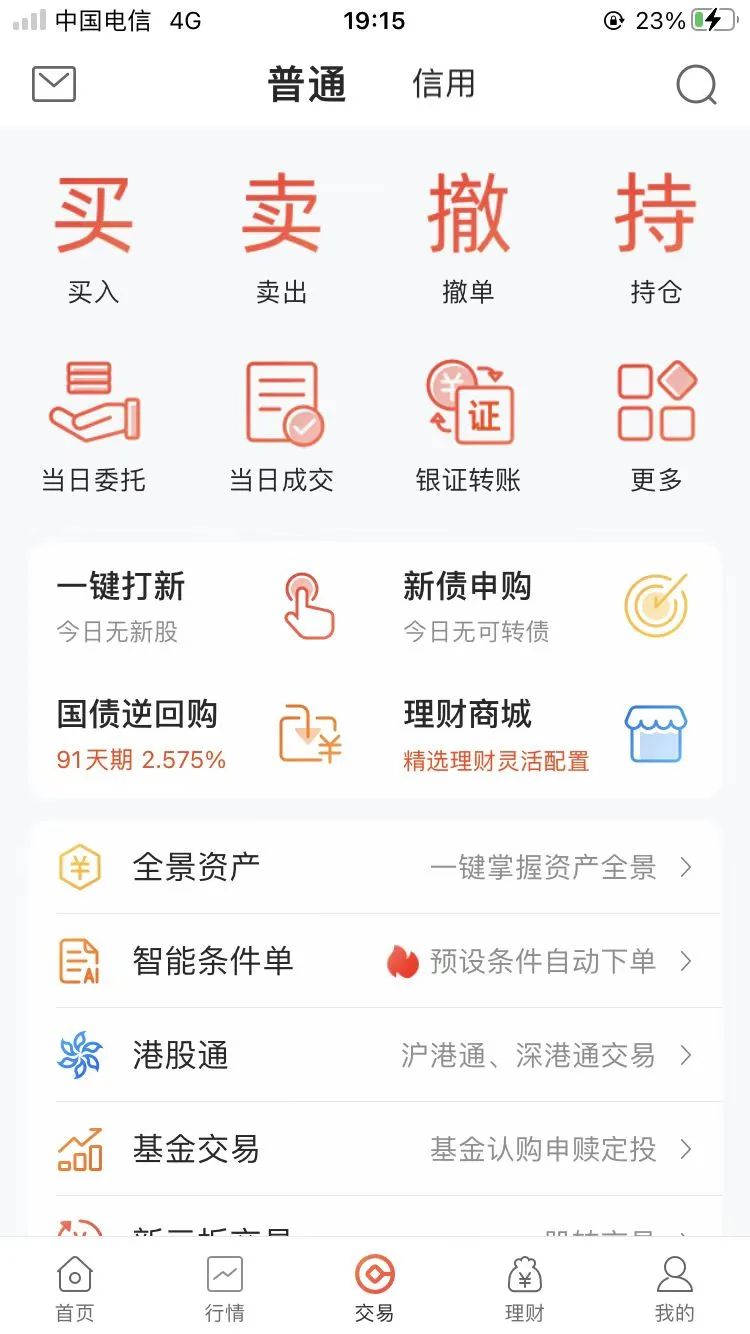Select the 普通 tab

307,84
